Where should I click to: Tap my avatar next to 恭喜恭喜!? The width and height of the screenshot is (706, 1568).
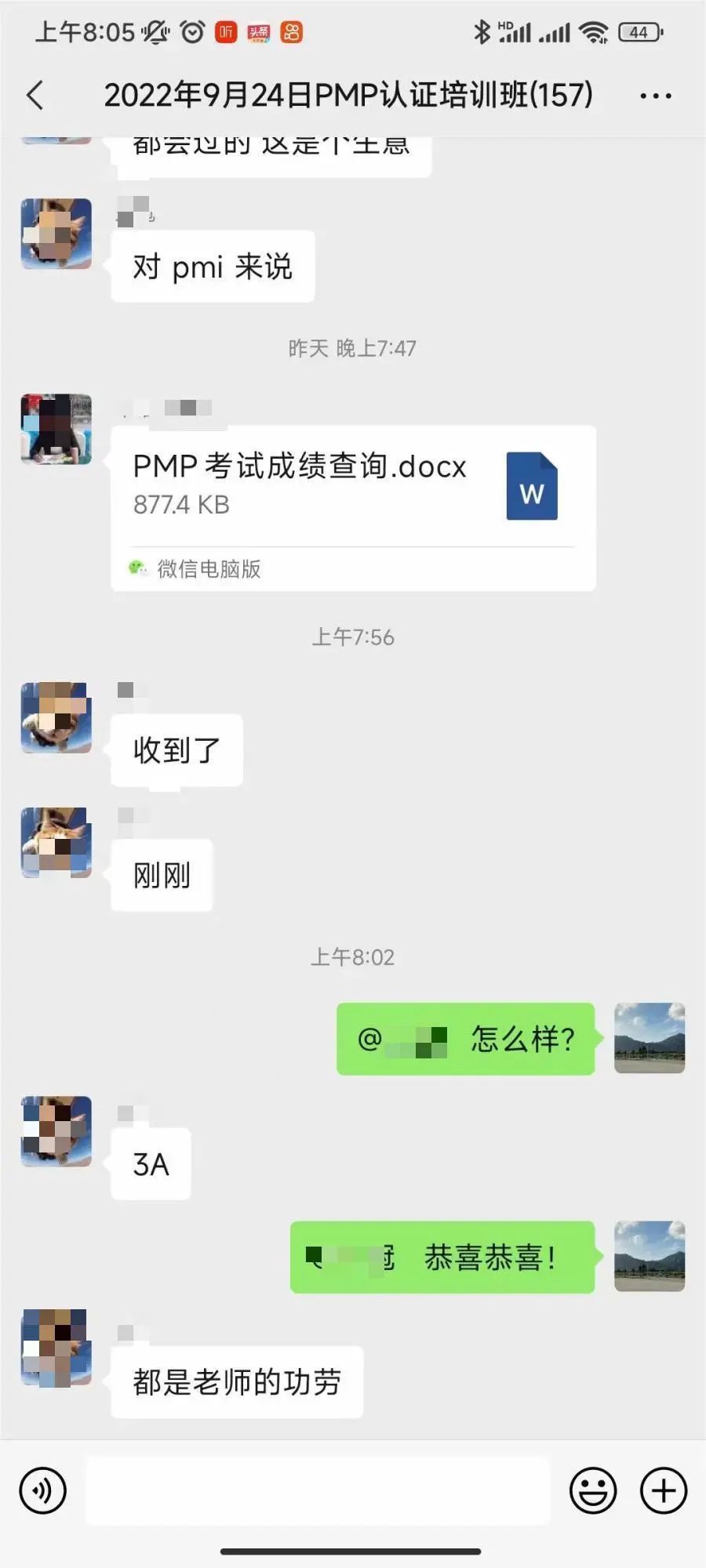coord(650,1256)
